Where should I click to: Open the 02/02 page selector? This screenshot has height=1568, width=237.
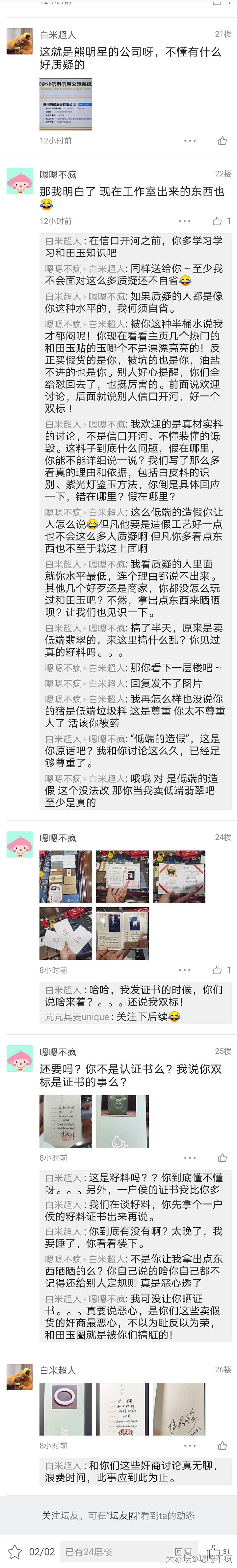pos(42,1551)
